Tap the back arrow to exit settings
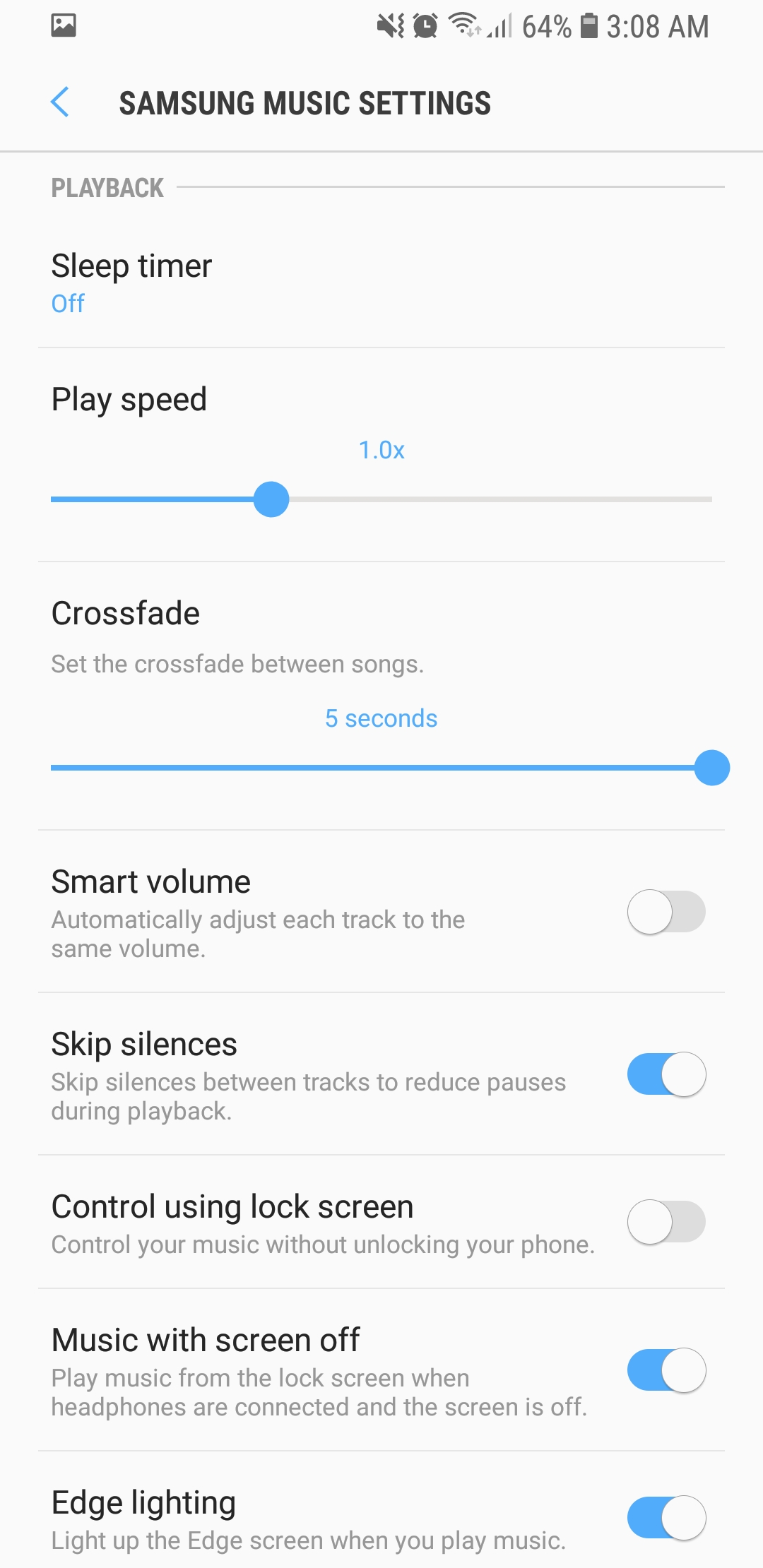The height and width of the screenshot is (1568, 763). tap(61, 102)
